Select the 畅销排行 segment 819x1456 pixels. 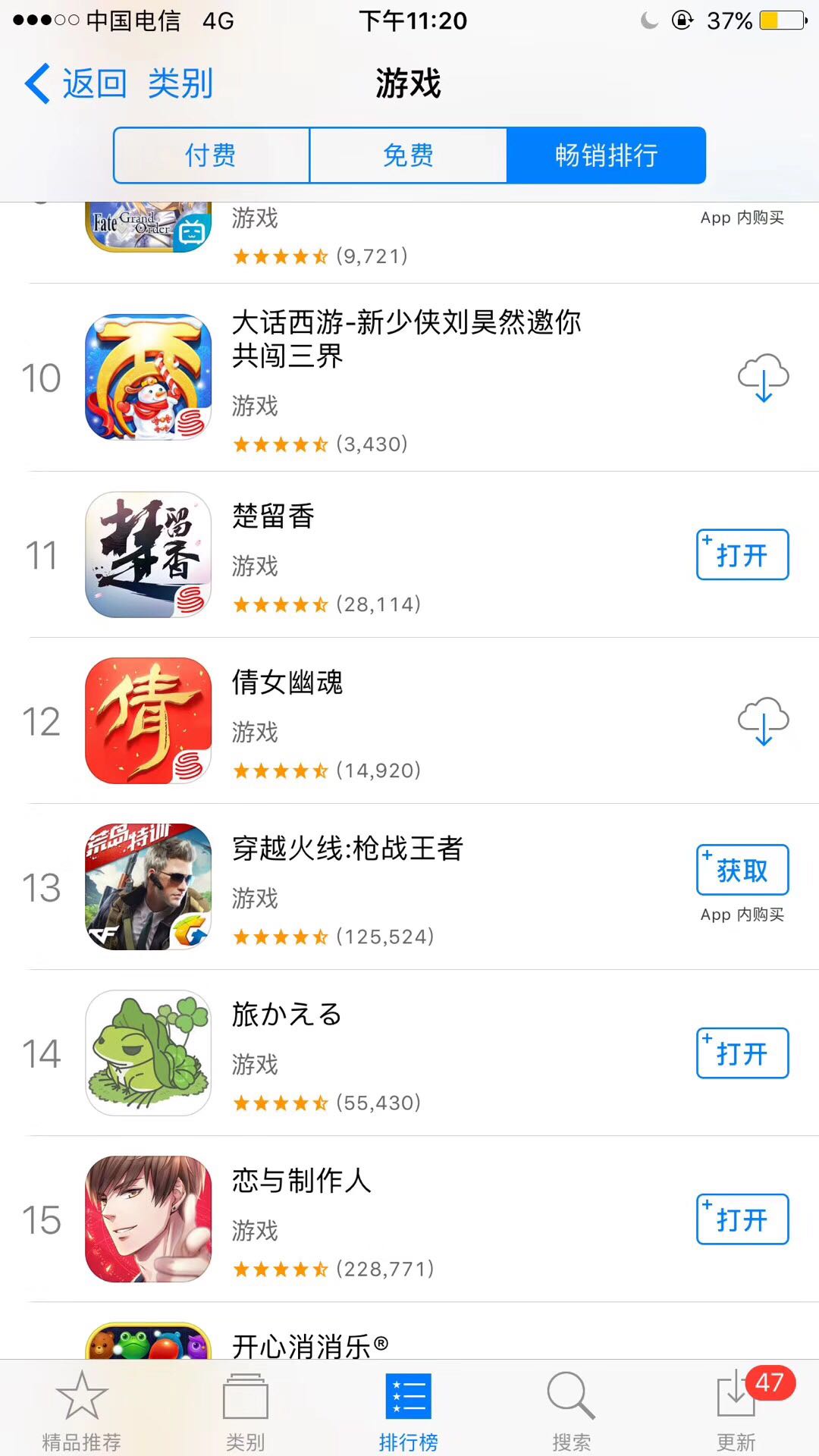tap(606, 155)
